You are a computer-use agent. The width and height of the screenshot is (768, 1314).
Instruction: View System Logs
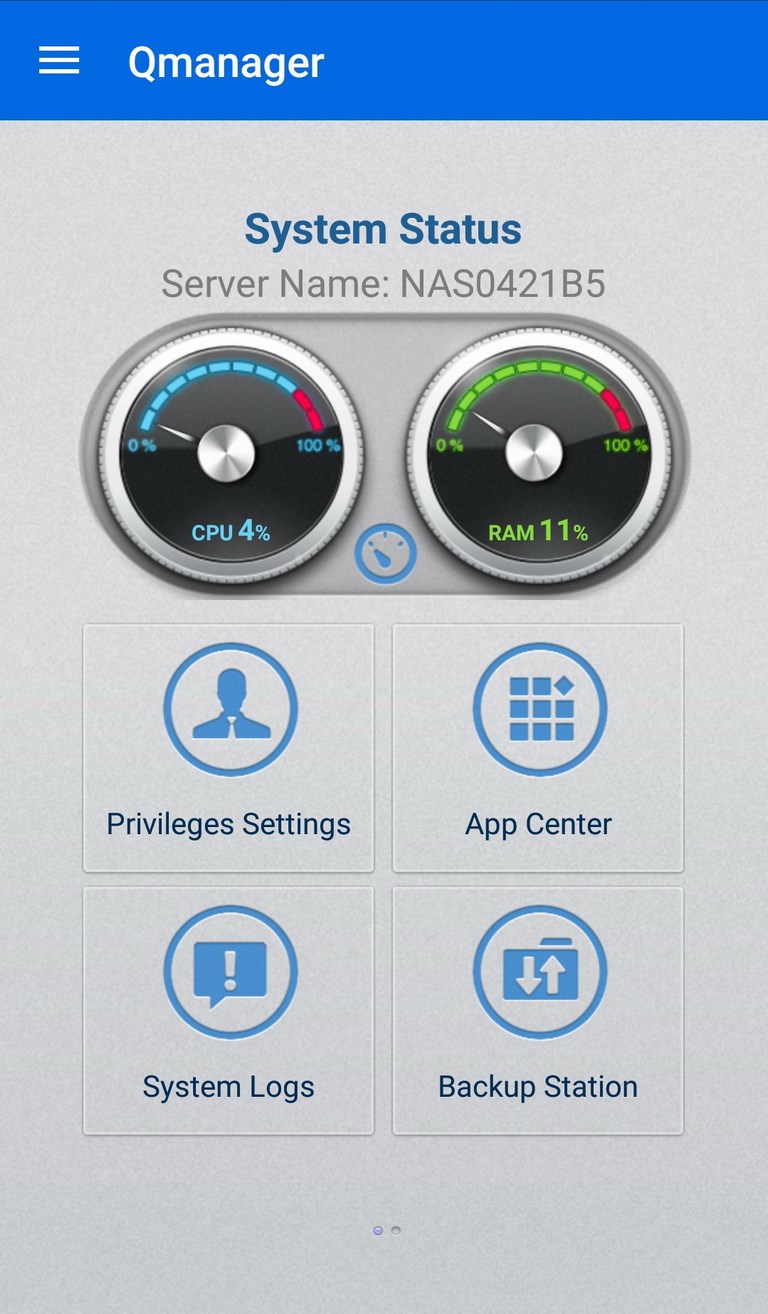point(228,1010)
